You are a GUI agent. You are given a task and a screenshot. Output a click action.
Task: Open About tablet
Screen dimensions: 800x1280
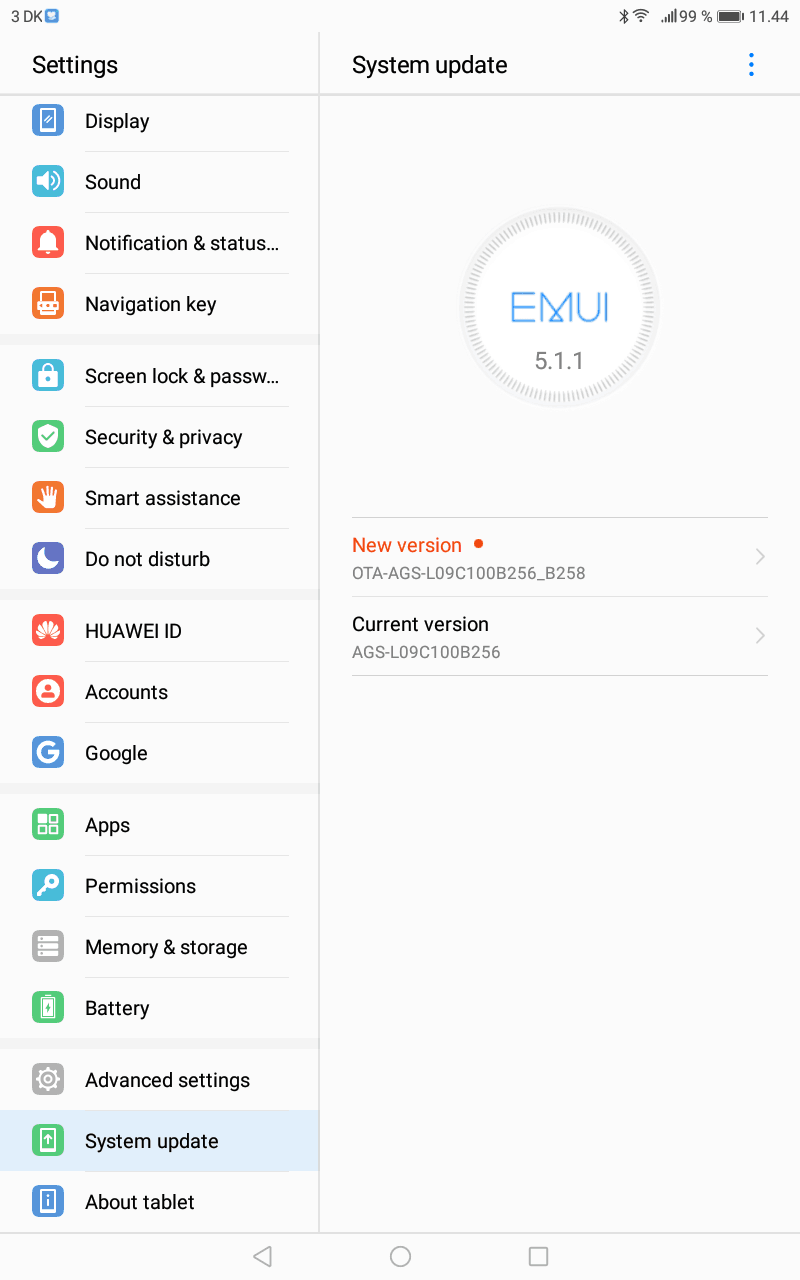click(160, 1202)
